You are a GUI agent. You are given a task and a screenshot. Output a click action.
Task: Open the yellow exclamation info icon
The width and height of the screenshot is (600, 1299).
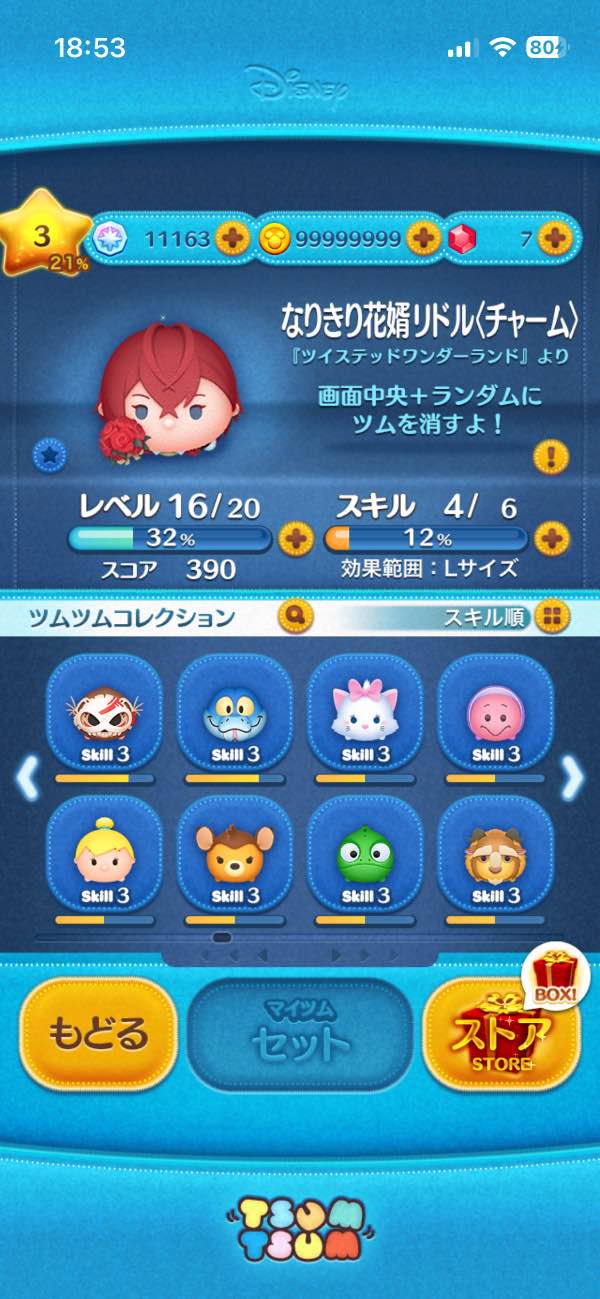550,457
